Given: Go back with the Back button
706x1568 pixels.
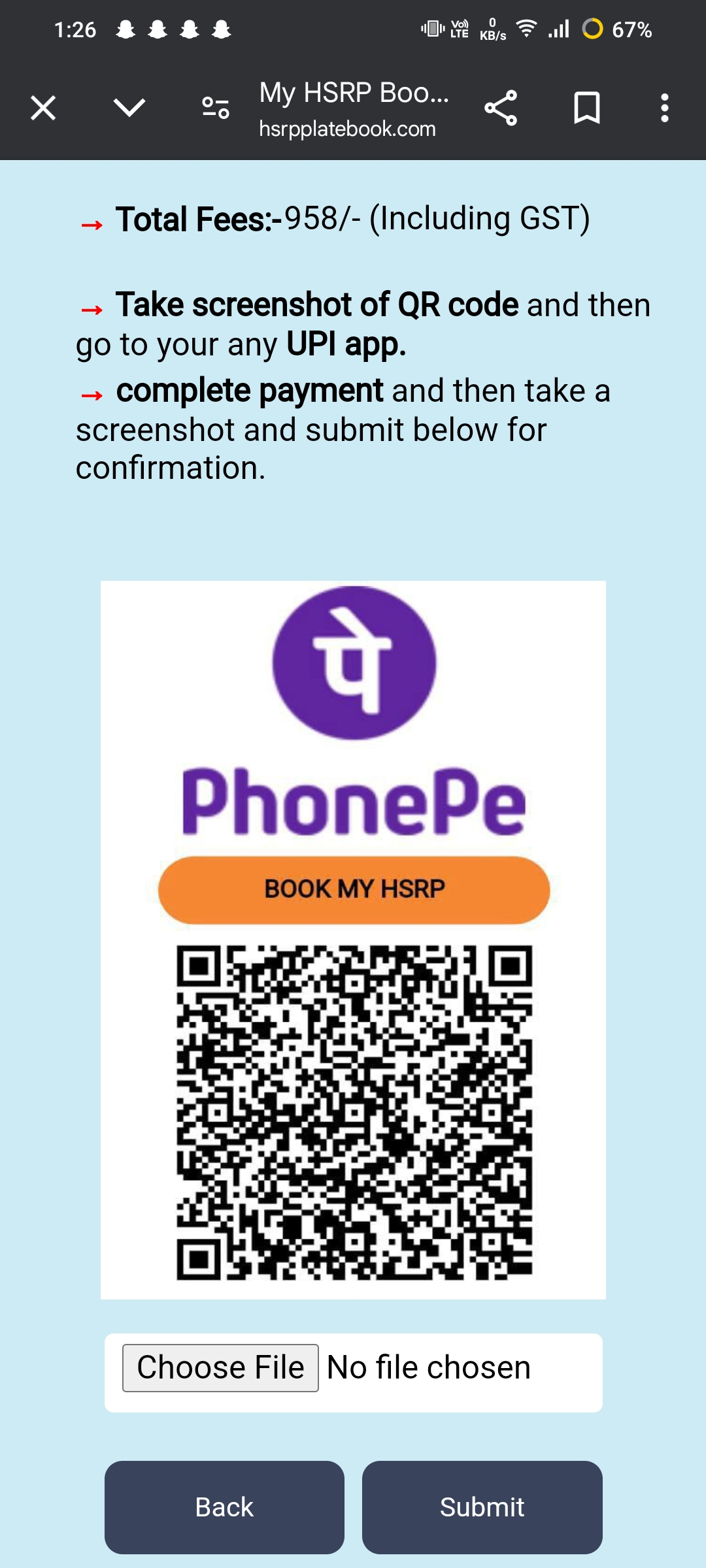Looking at the screenshot, I should click(224, 1507).
